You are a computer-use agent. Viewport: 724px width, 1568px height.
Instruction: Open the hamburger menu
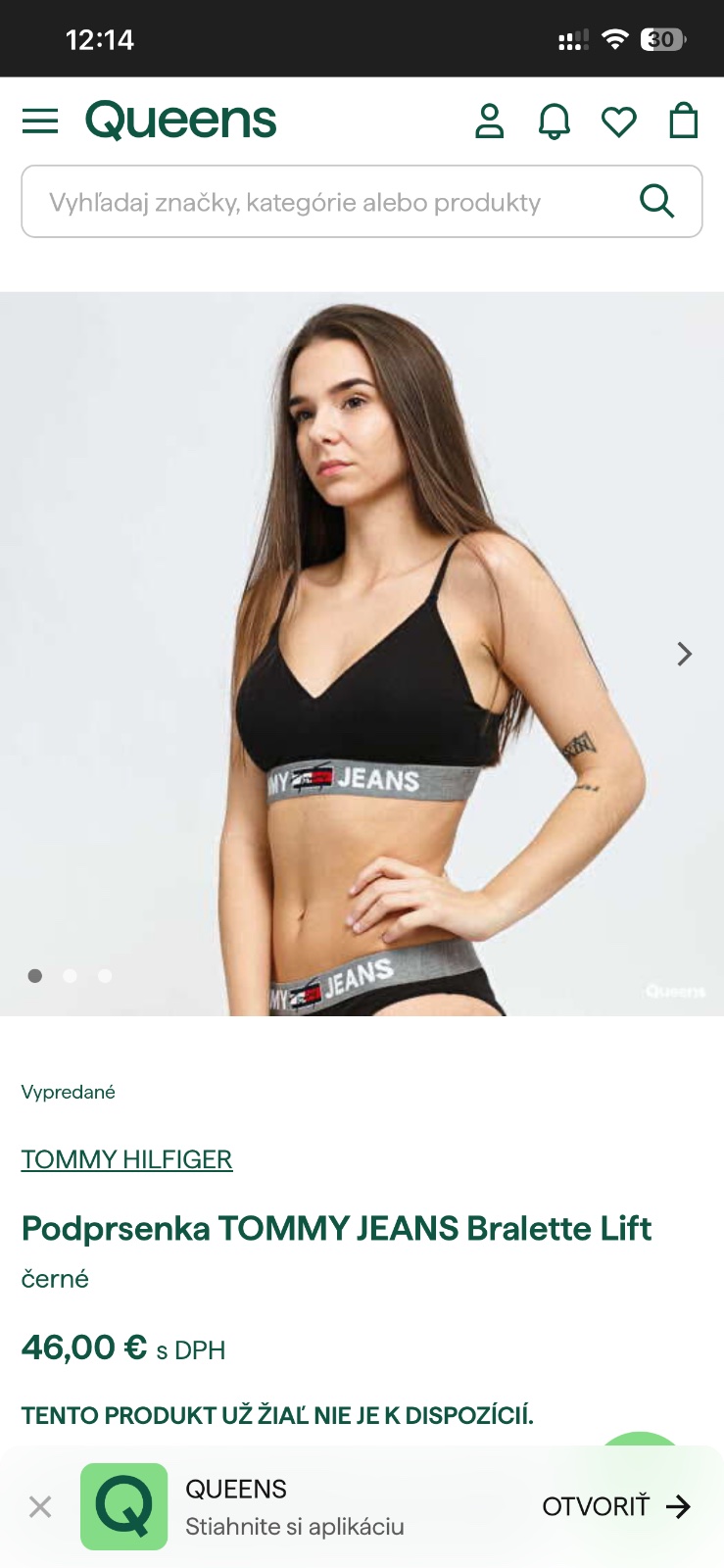[40, 122]
